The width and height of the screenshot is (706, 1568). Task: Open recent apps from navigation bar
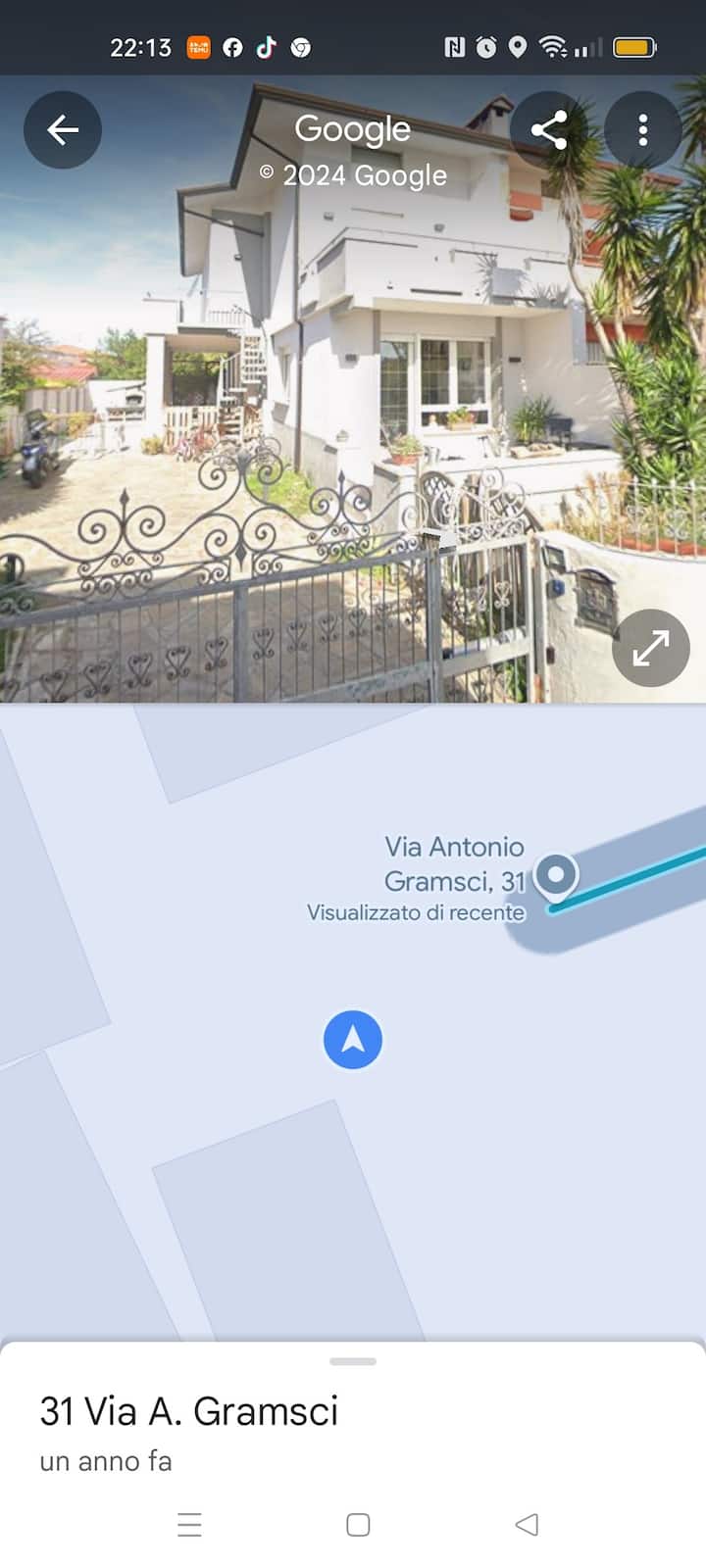[x=189, y=1525]
